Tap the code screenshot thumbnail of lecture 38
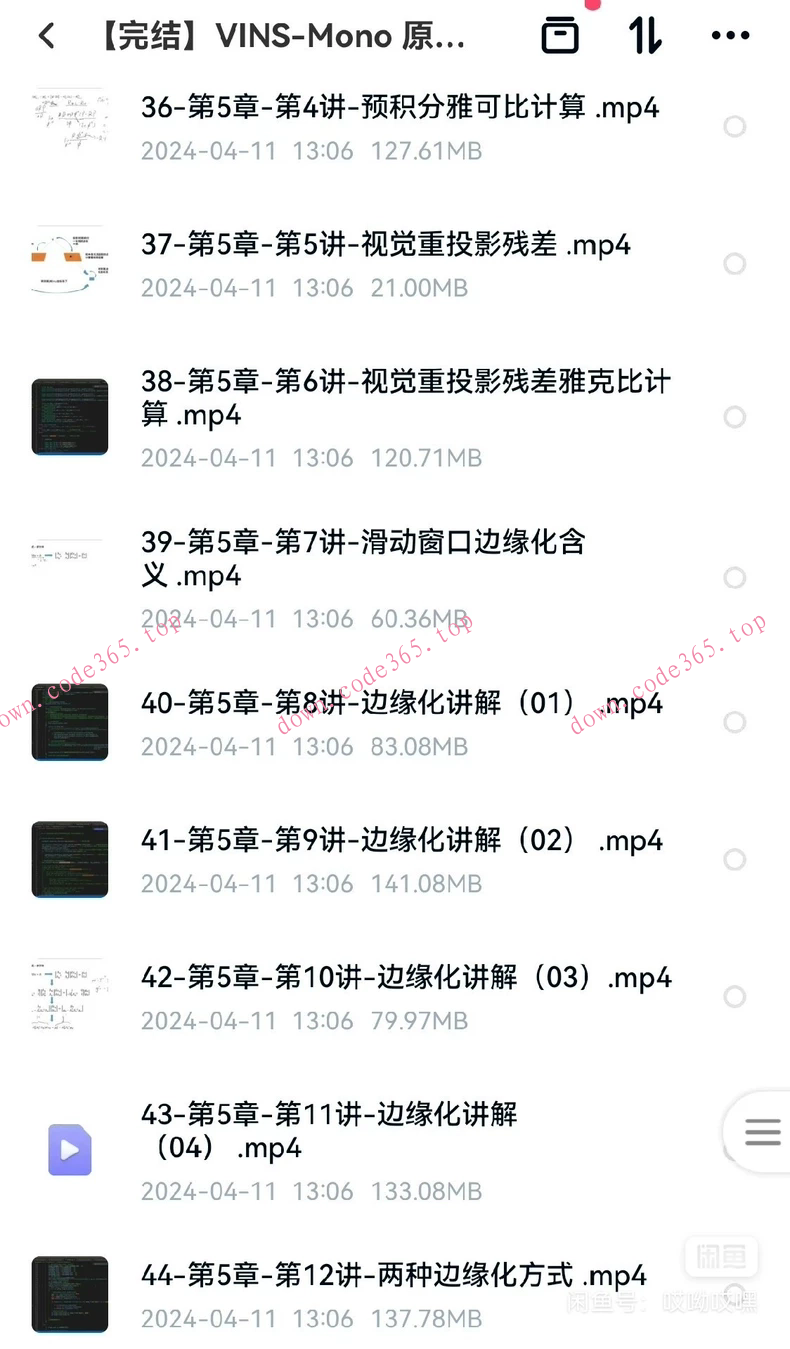The width and height of the screenshot is (790, 1349). point(69,416)
